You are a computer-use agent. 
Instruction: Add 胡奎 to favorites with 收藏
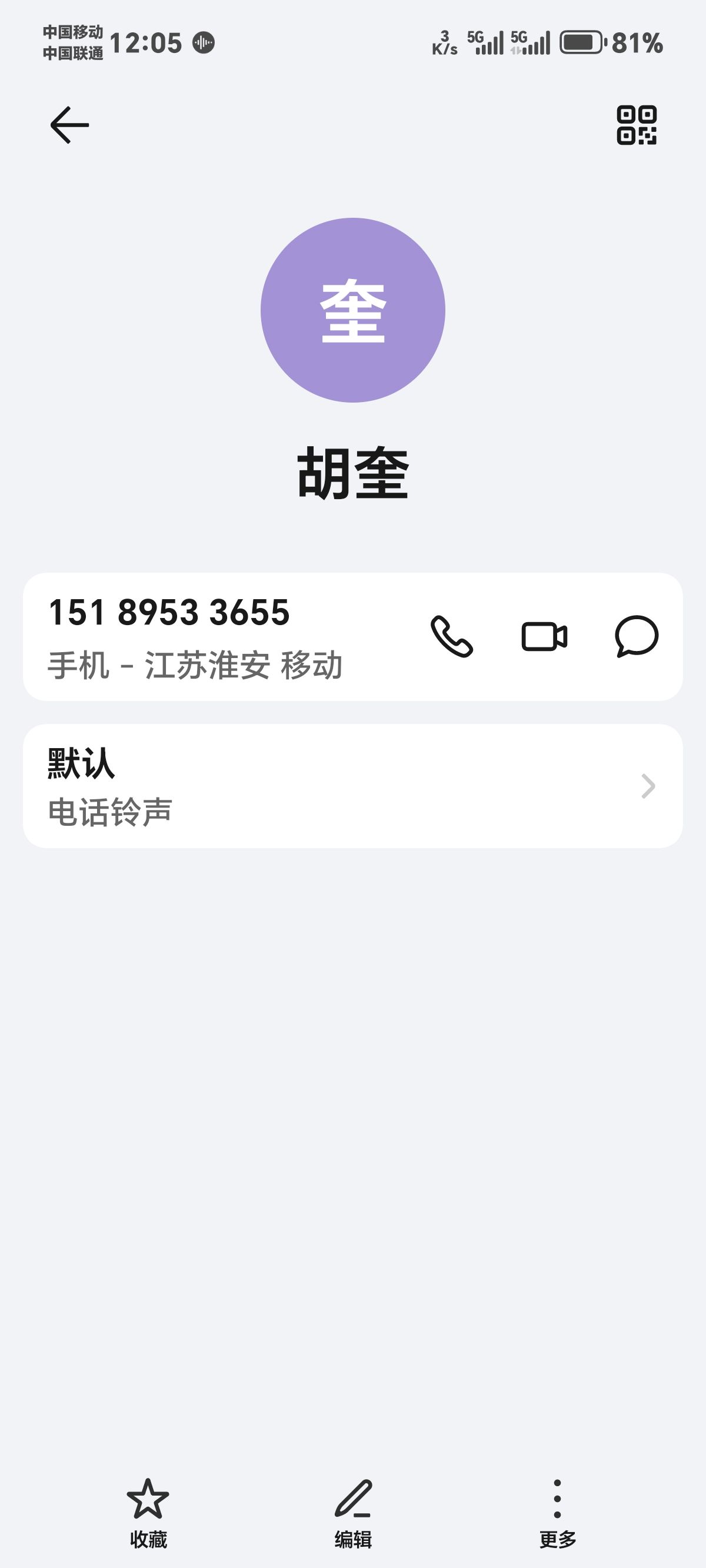click(148, 1512)
